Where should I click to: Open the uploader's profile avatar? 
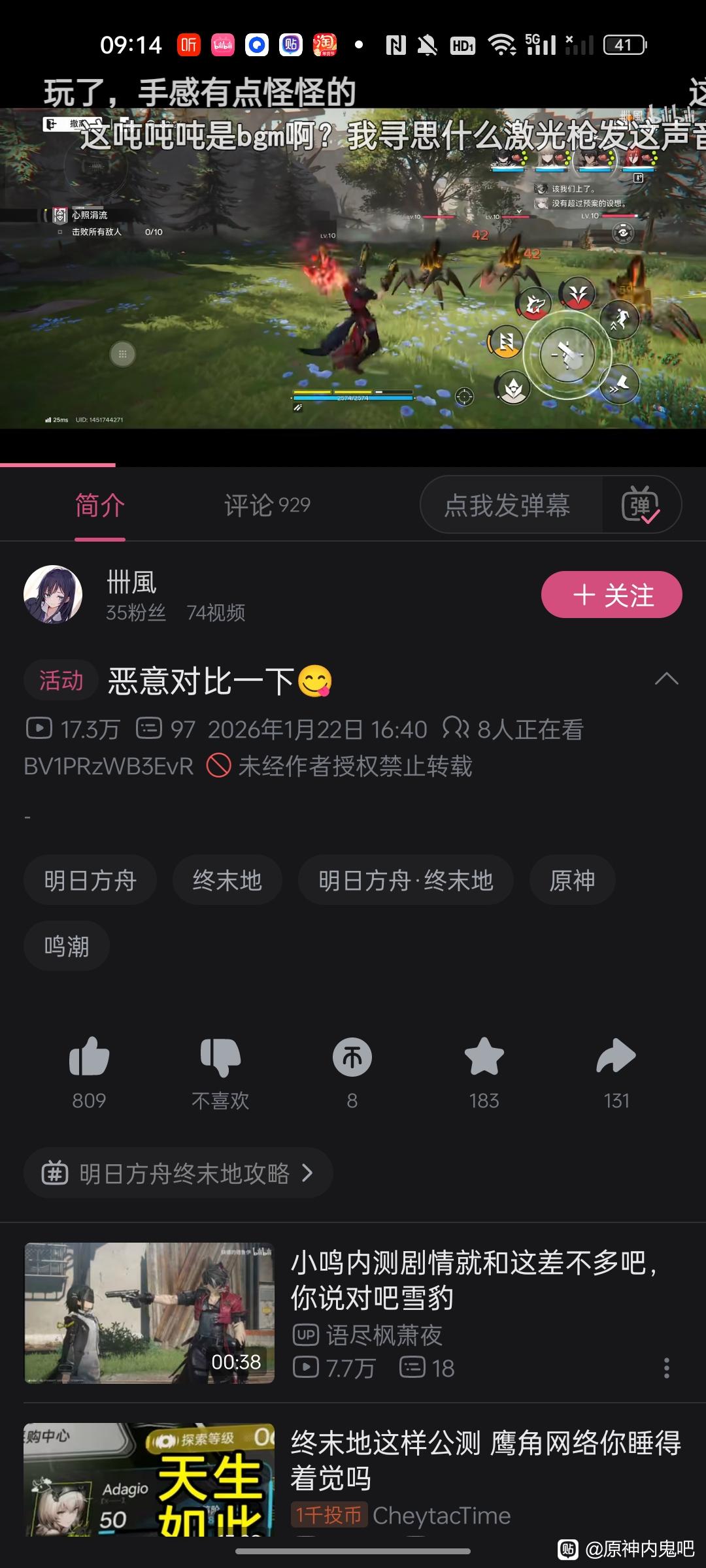pos(53,595)
